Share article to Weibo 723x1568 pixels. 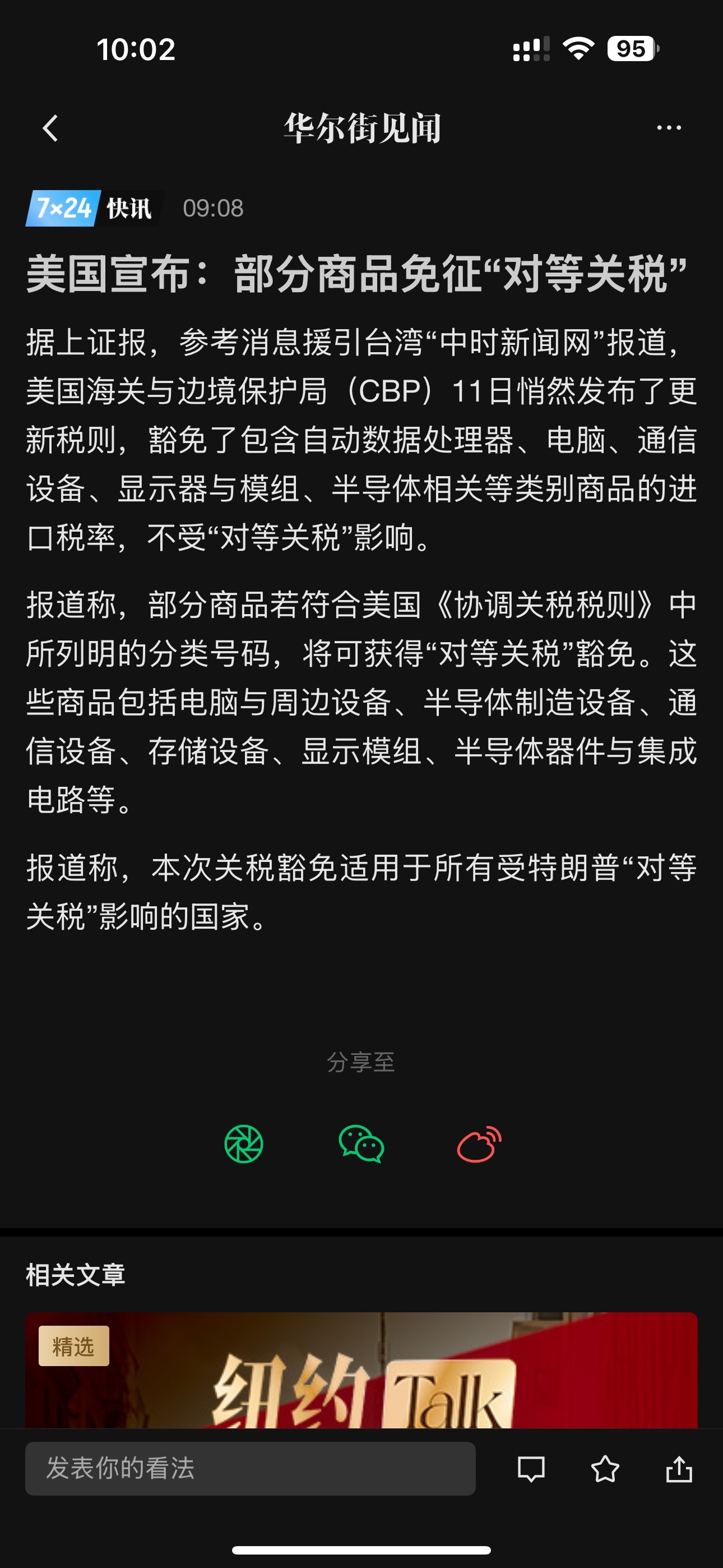[480, 1143]
